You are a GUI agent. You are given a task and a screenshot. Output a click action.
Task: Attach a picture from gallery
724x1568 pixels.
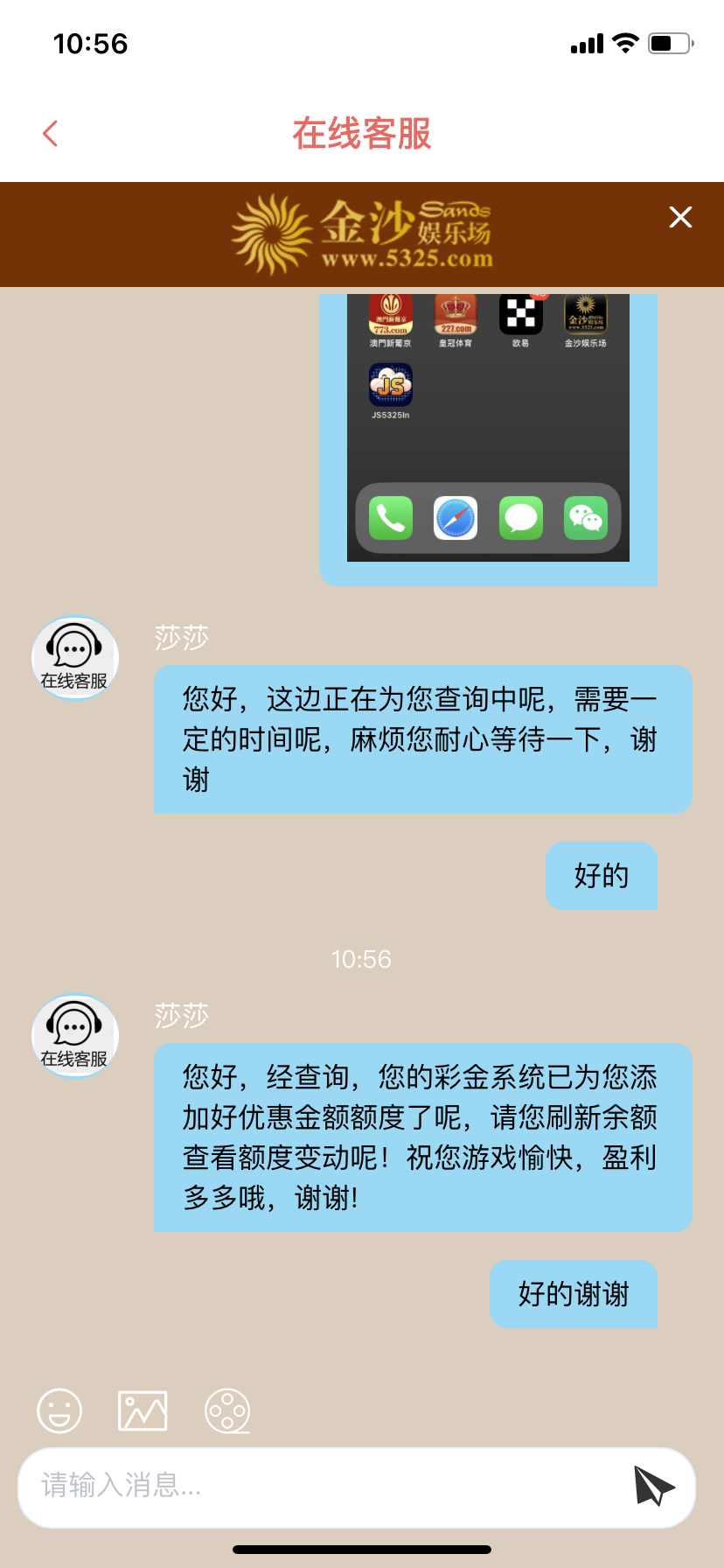click(143, 1410)
